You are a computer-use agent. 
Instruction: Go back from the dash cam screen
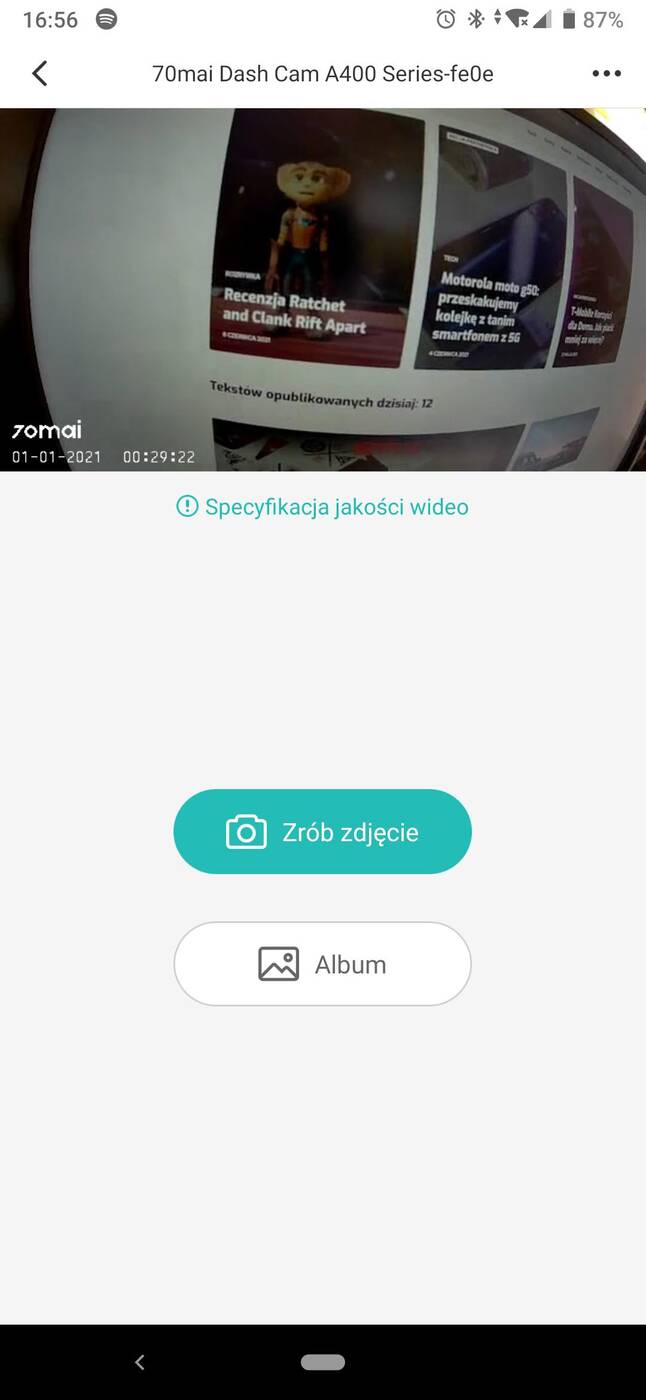(x=40, y=73)
